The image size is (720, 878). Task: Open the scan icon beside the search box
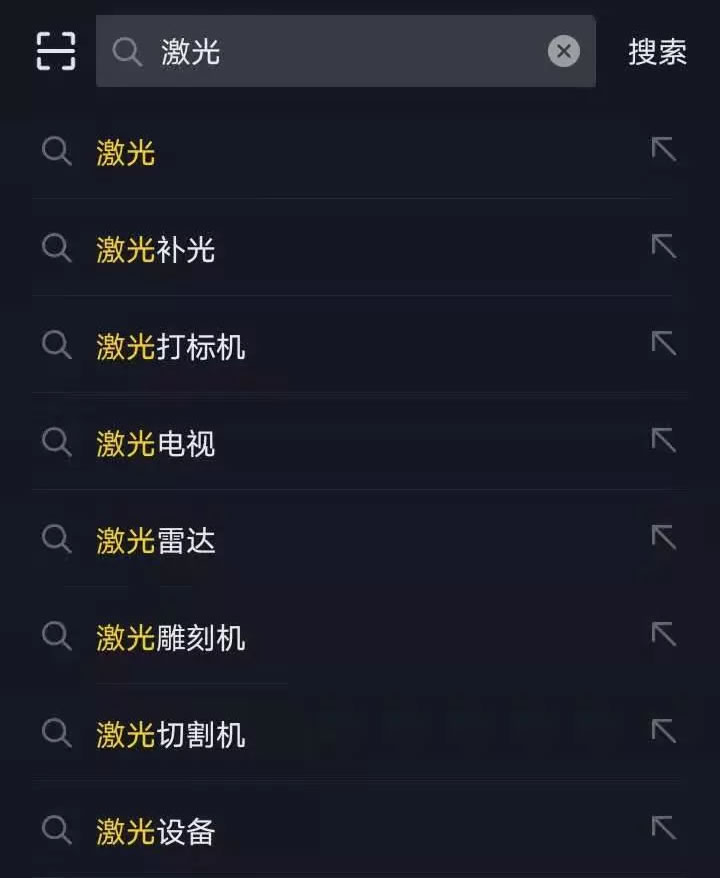click(x=56, y=51)
